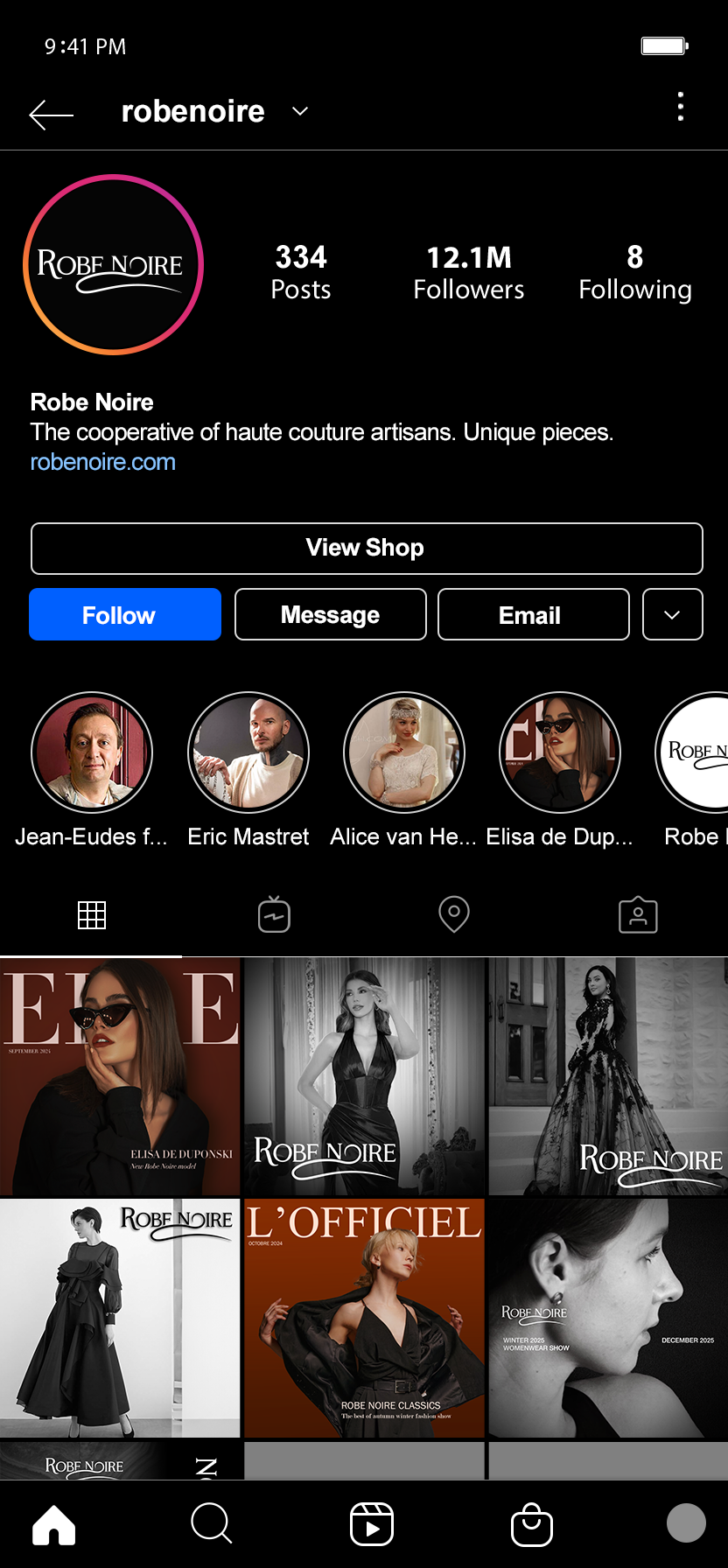Open the L'Officiel cover post
The width and height of the screenshot is (728, 1568).
point(364,1318)
